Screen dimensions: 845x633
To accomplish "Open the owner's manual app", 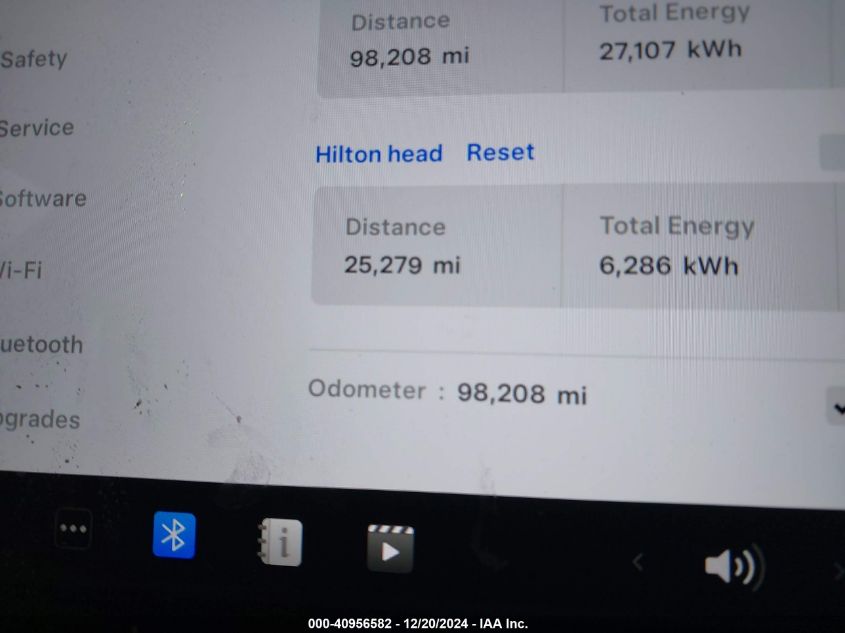I will coord(280,543).
